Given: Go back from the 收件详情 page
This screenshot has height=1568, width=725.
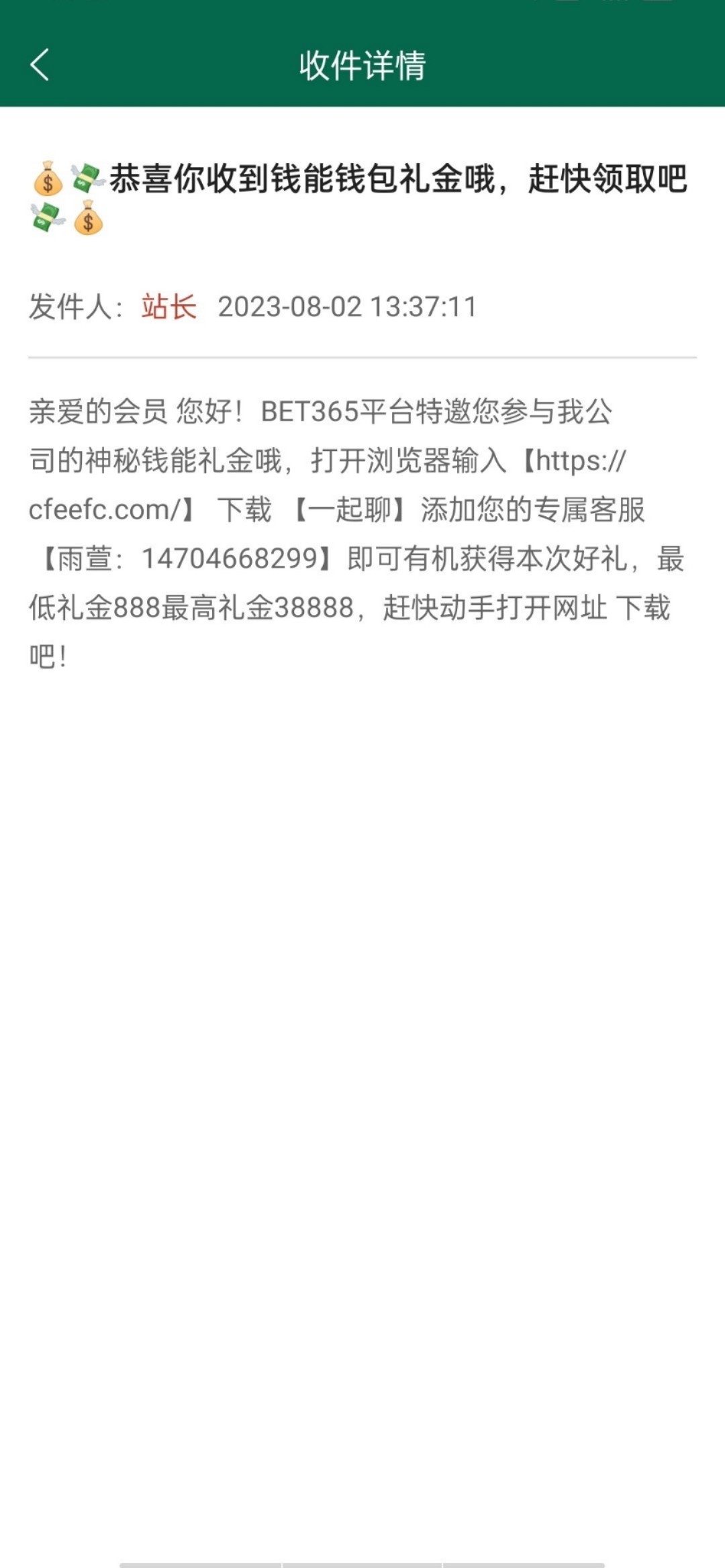Looking at the screenshot, I should tap(40, 64).
